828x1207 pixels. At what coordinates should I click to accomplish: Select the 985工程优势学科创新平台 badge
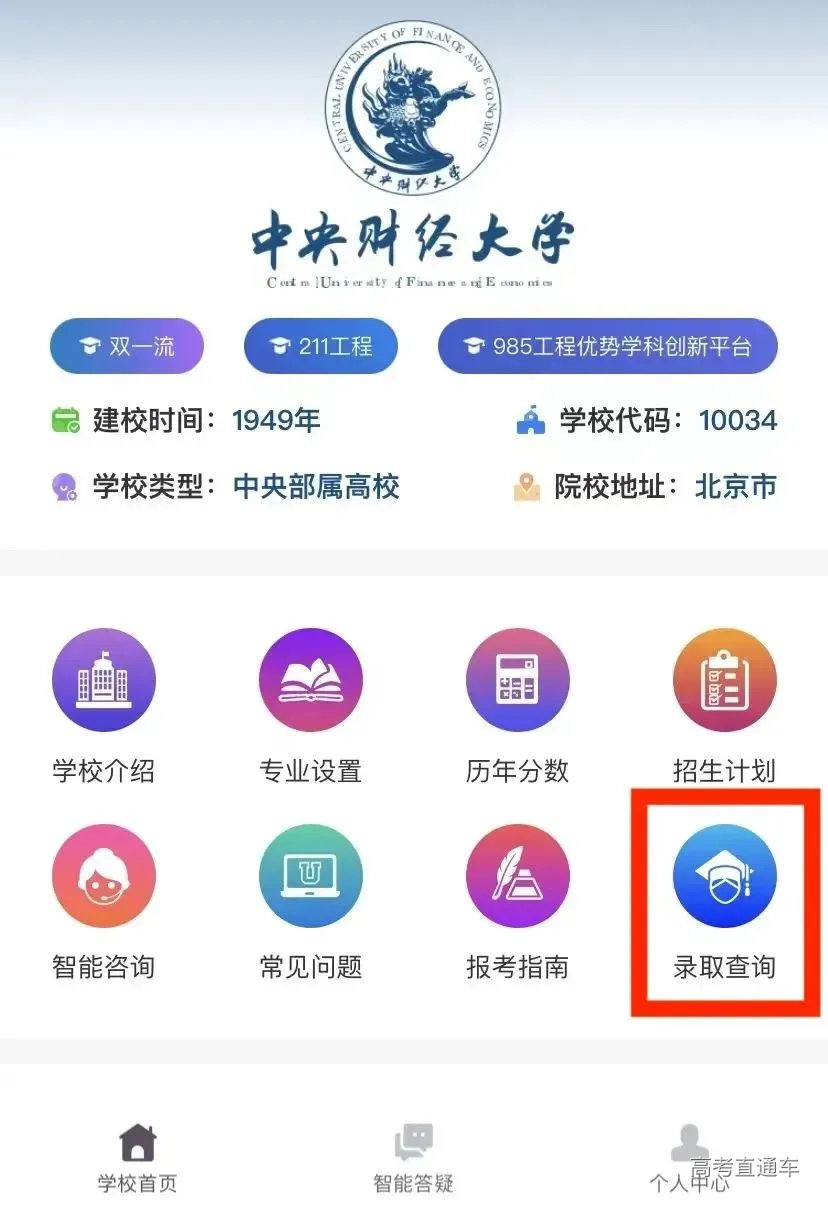tap(607, 346)
